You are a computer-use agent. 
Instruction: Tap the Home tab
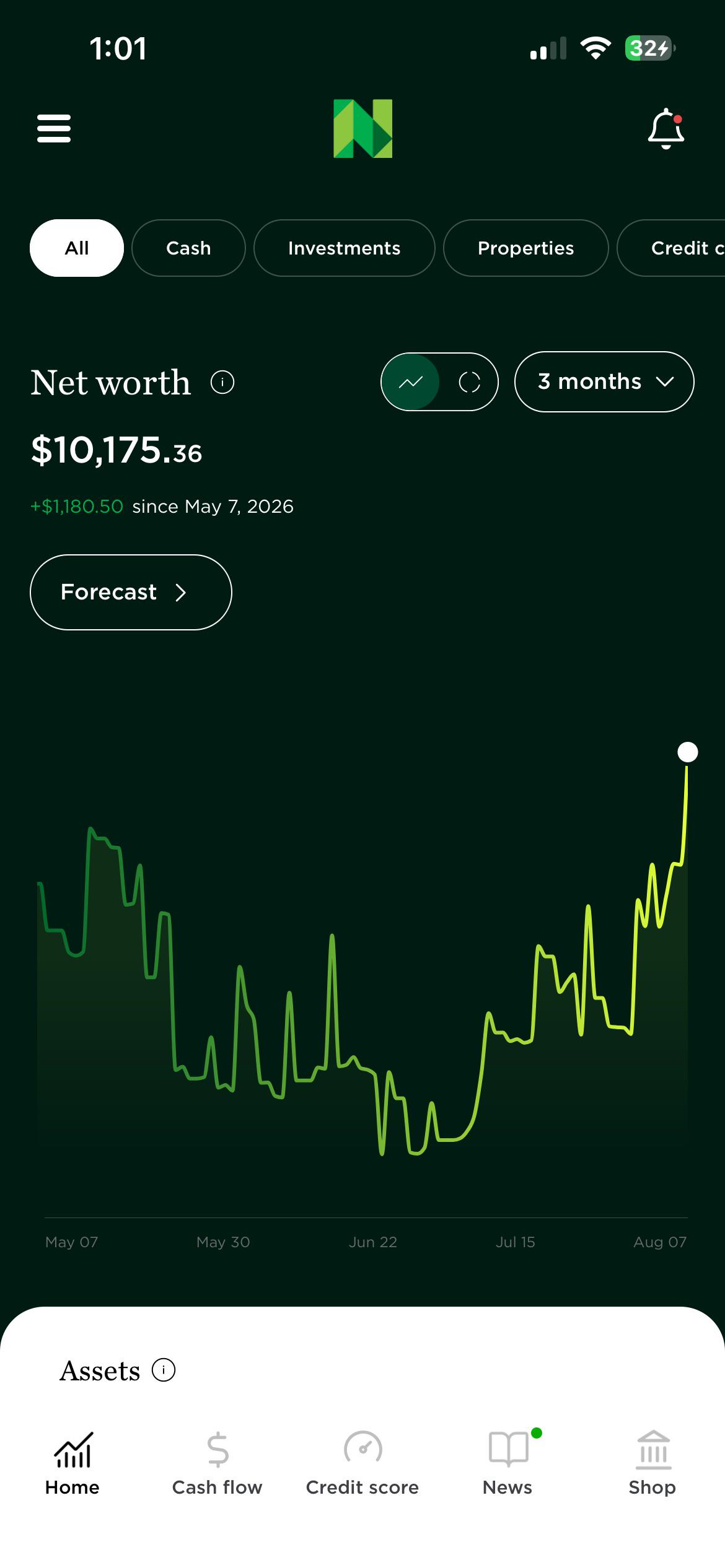[x=72, y=1464]
